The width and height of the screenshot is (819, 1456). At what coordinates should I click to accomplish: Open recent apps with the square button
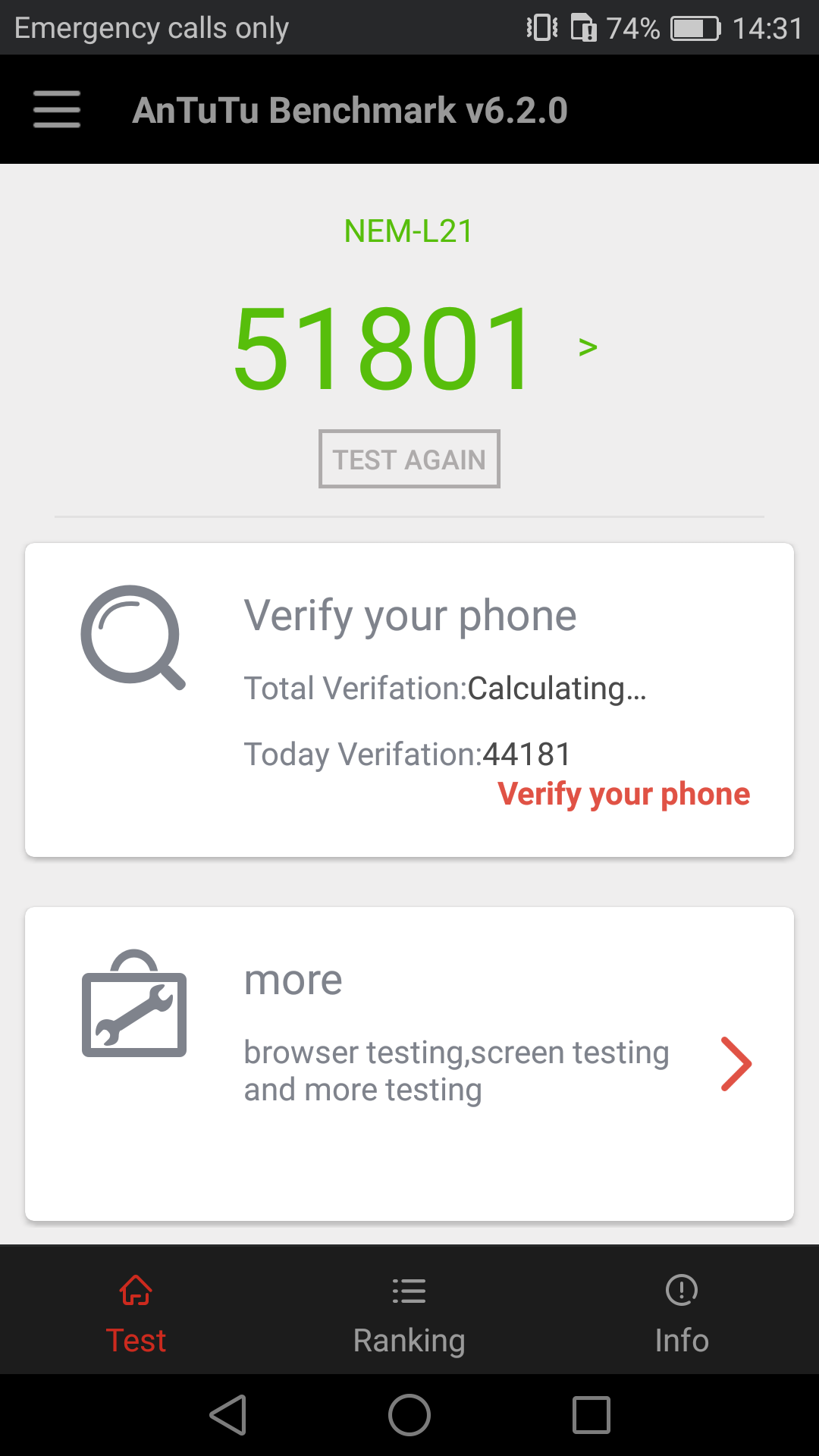click(591, 1415)
